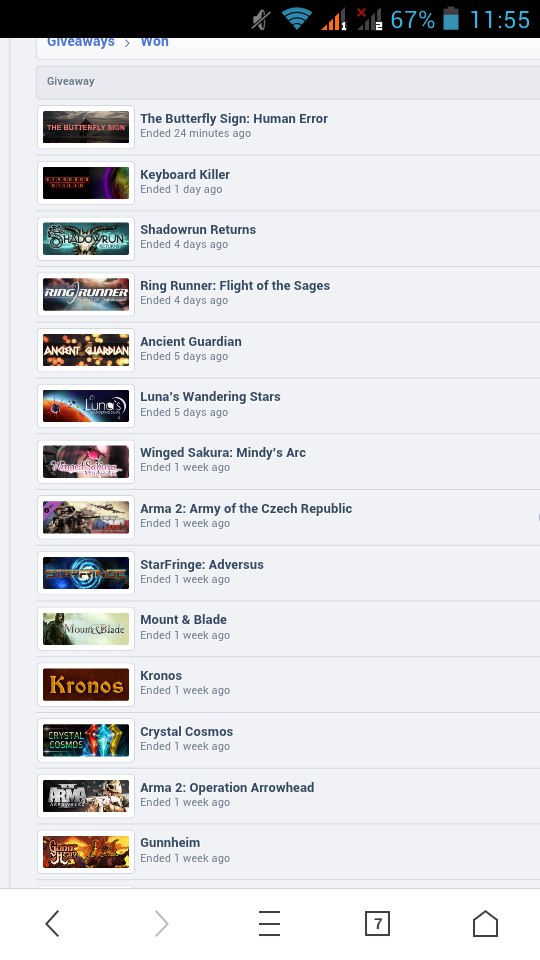This screenshot has width=540, height=960.
Task: Go back to the previous page
Action: 53,923
